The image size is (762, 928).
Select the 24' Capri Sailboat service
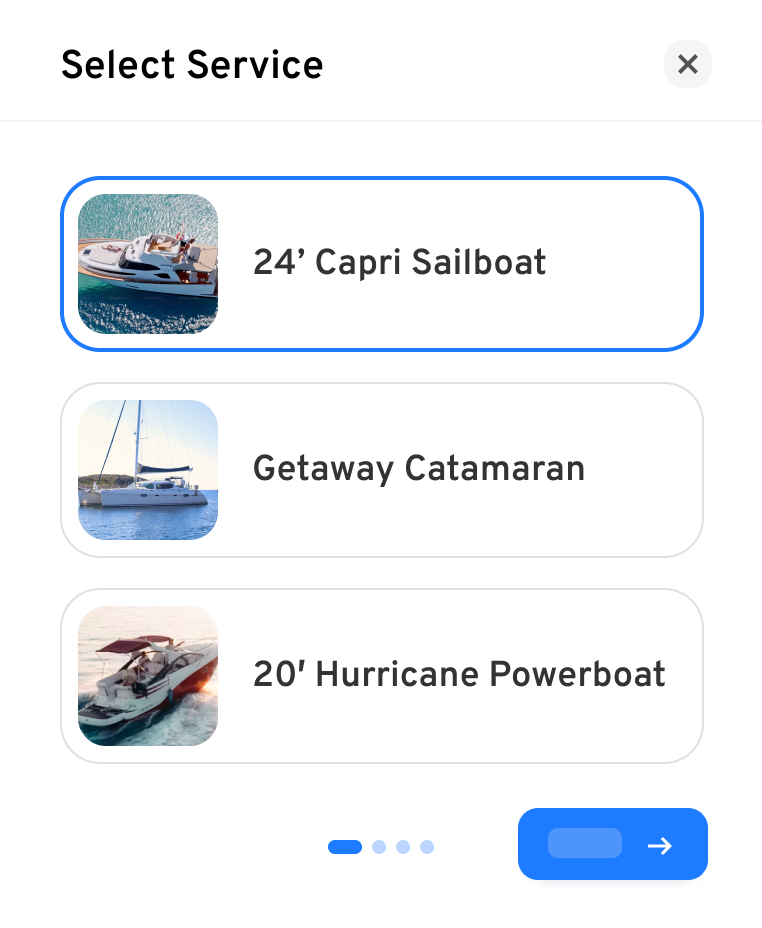(x=381, y=264)
